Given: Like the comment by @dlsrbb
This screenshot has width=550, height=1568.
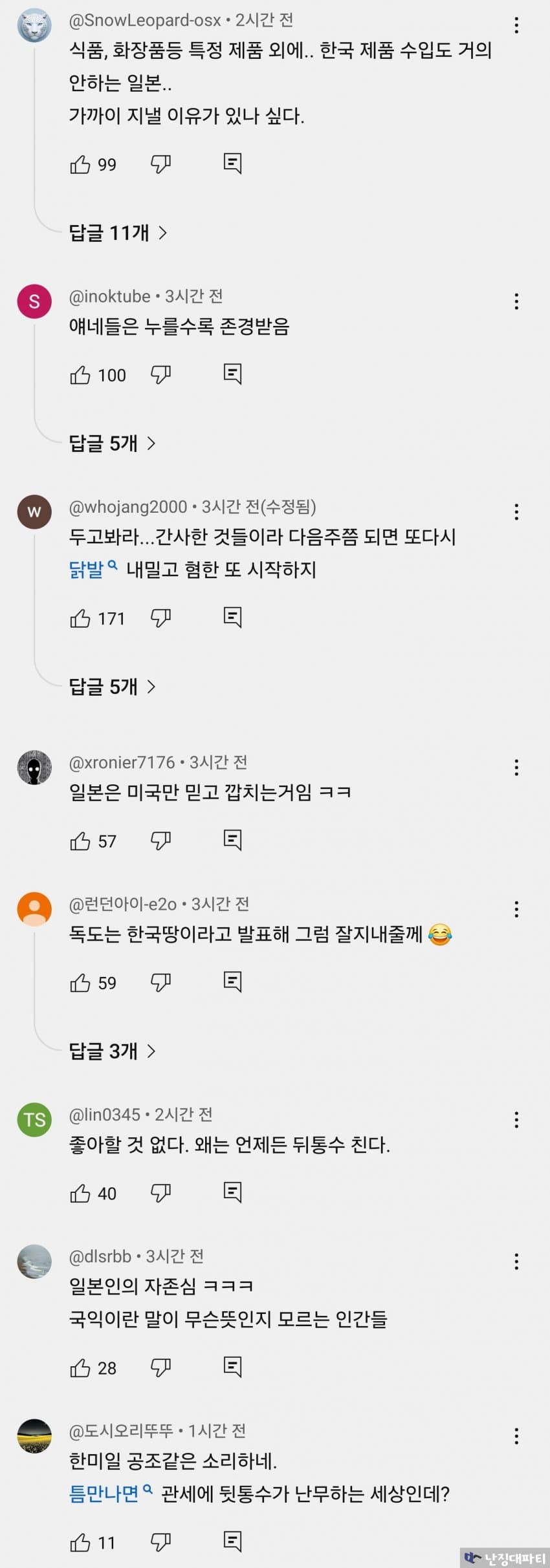Looking at the screenshot, I should [80, 1368].
